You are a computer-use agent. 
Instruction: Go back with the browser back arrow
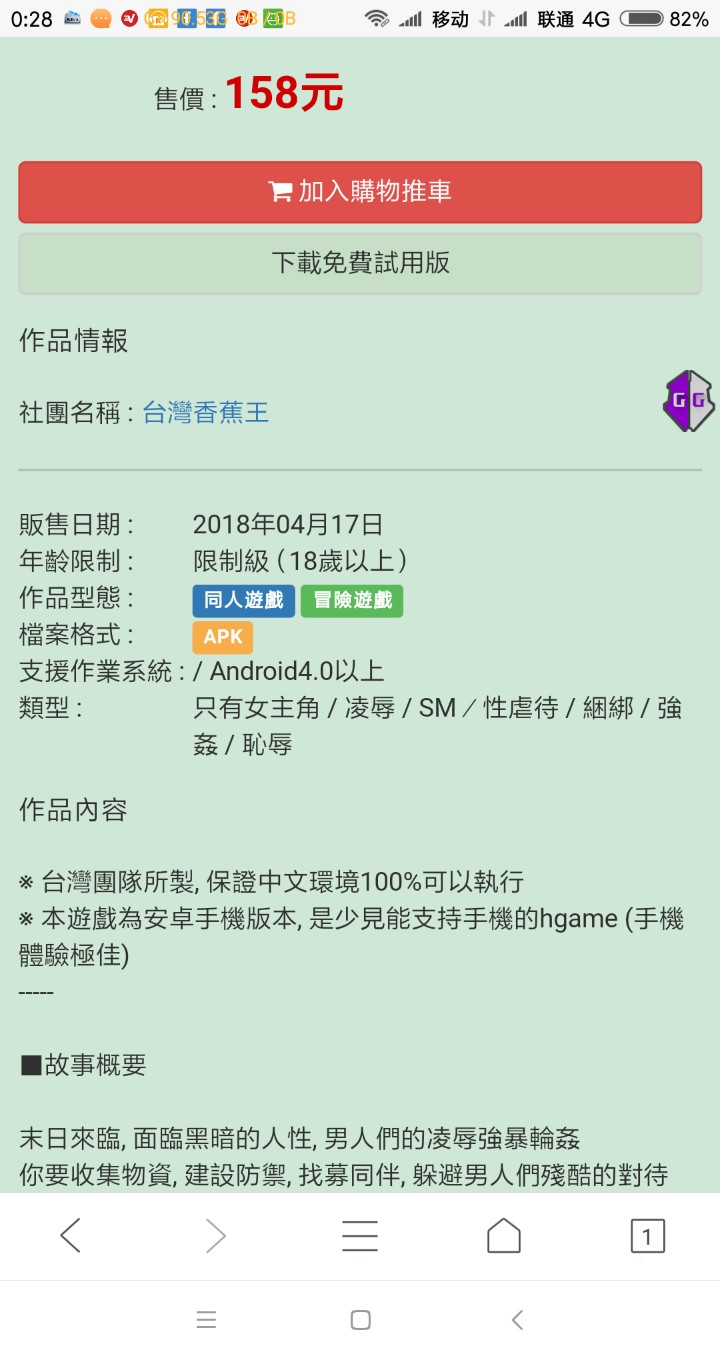click(71, 1237)
